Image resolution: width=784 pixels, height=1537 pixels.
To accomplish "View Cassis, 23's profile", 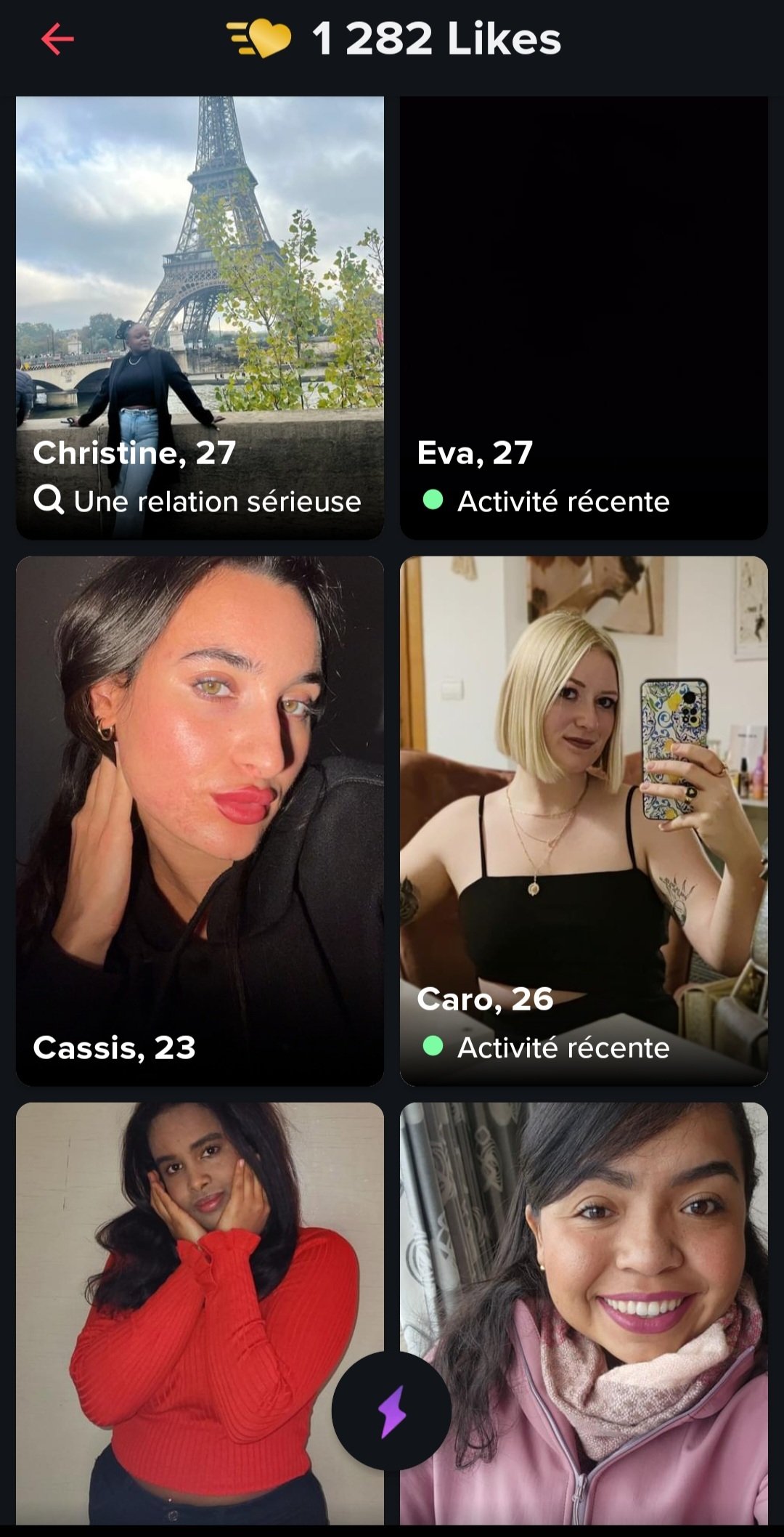I will pyautogui.click(x=200, y=821).
